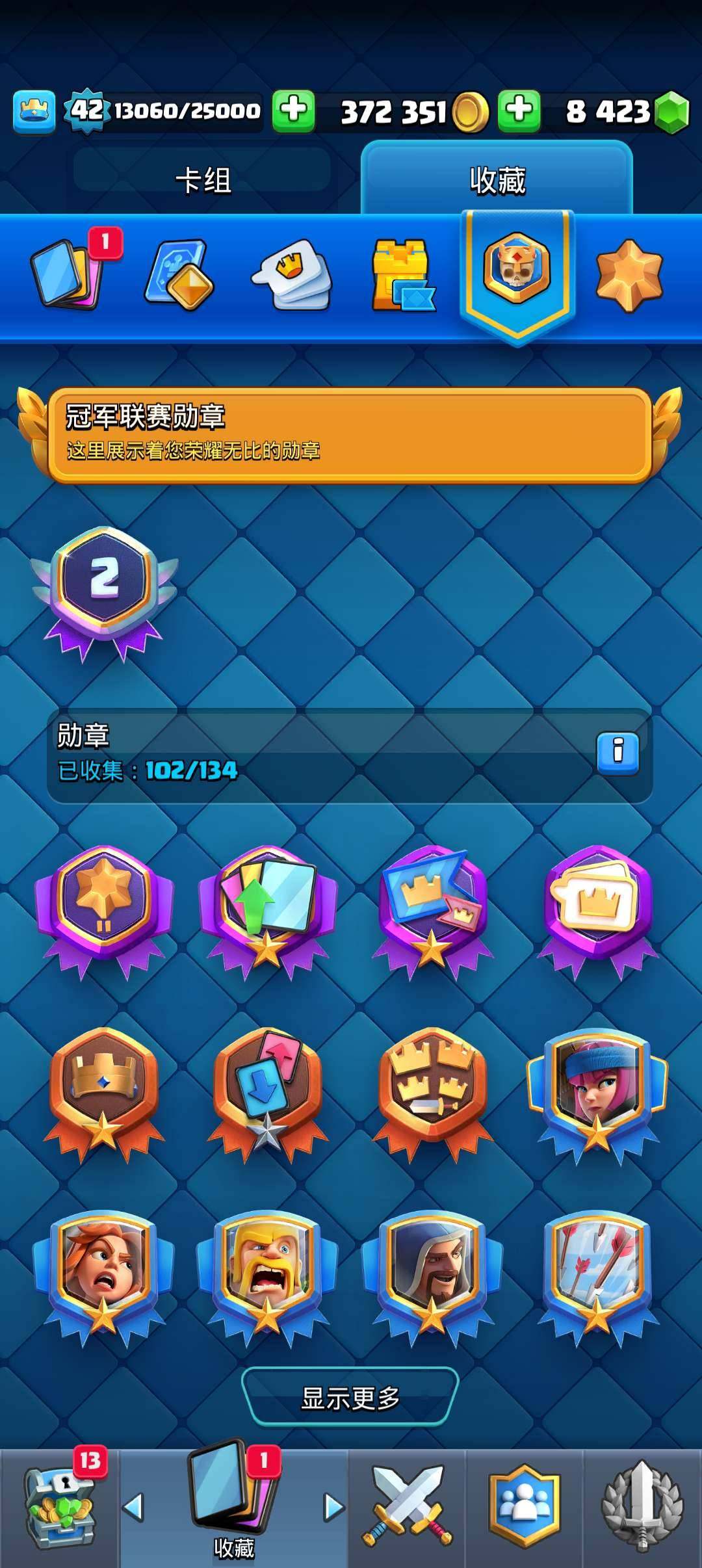Open the cards collection sub-tab

[68, 274]
